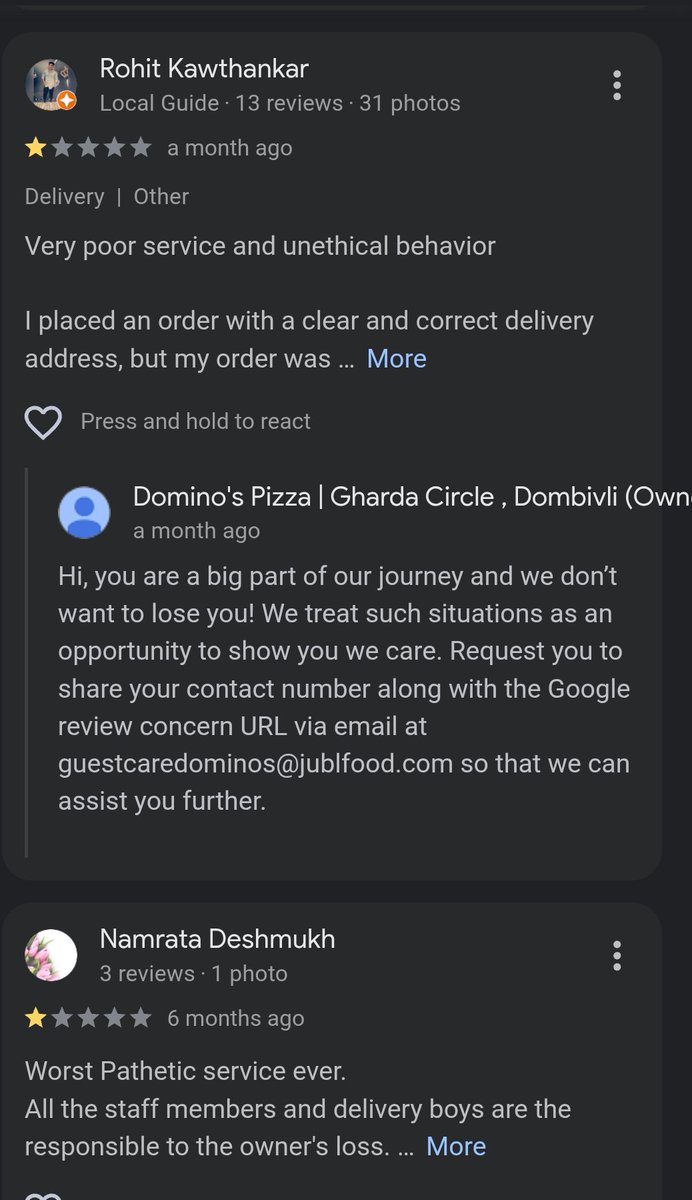The height and width of the screenshot is (1200, 692).
Task: Expand Namrata Deshmukh's review with More
Action: point(456,1146)
